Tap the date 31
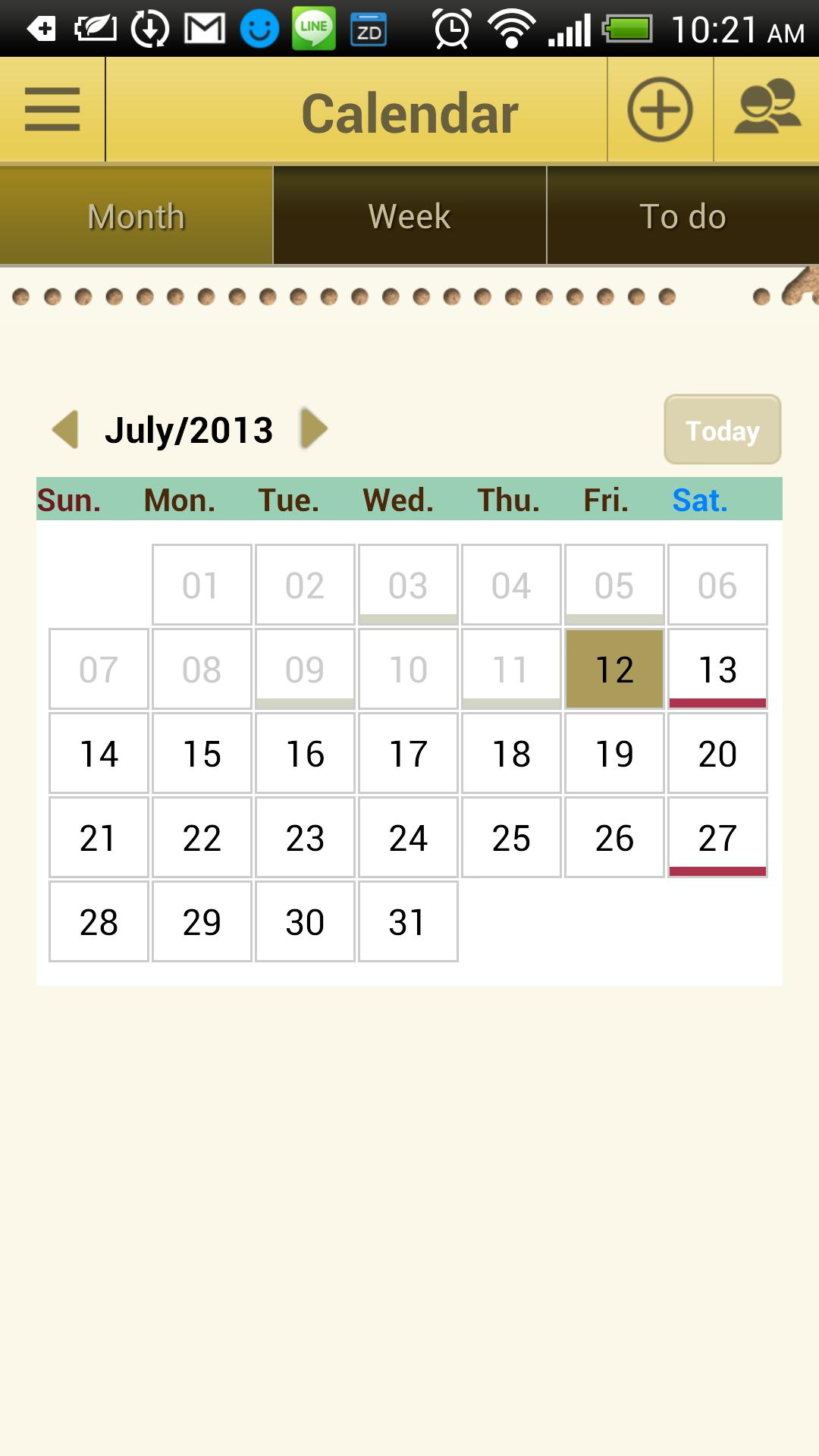This screenshot has width=819, height=1456. pos(408,921)
